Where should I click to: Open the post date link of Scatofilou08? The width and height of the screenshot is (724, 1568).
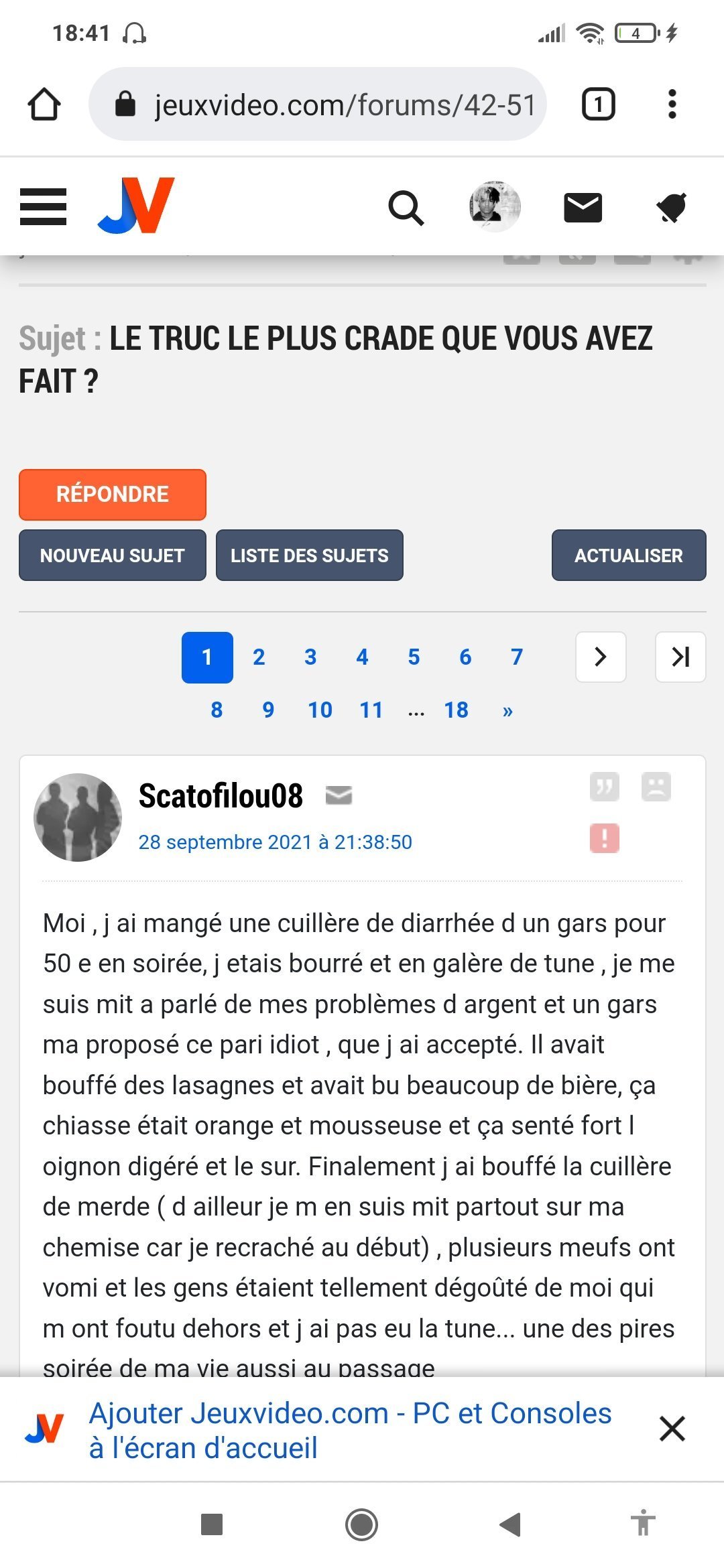(x=275, y=842)
